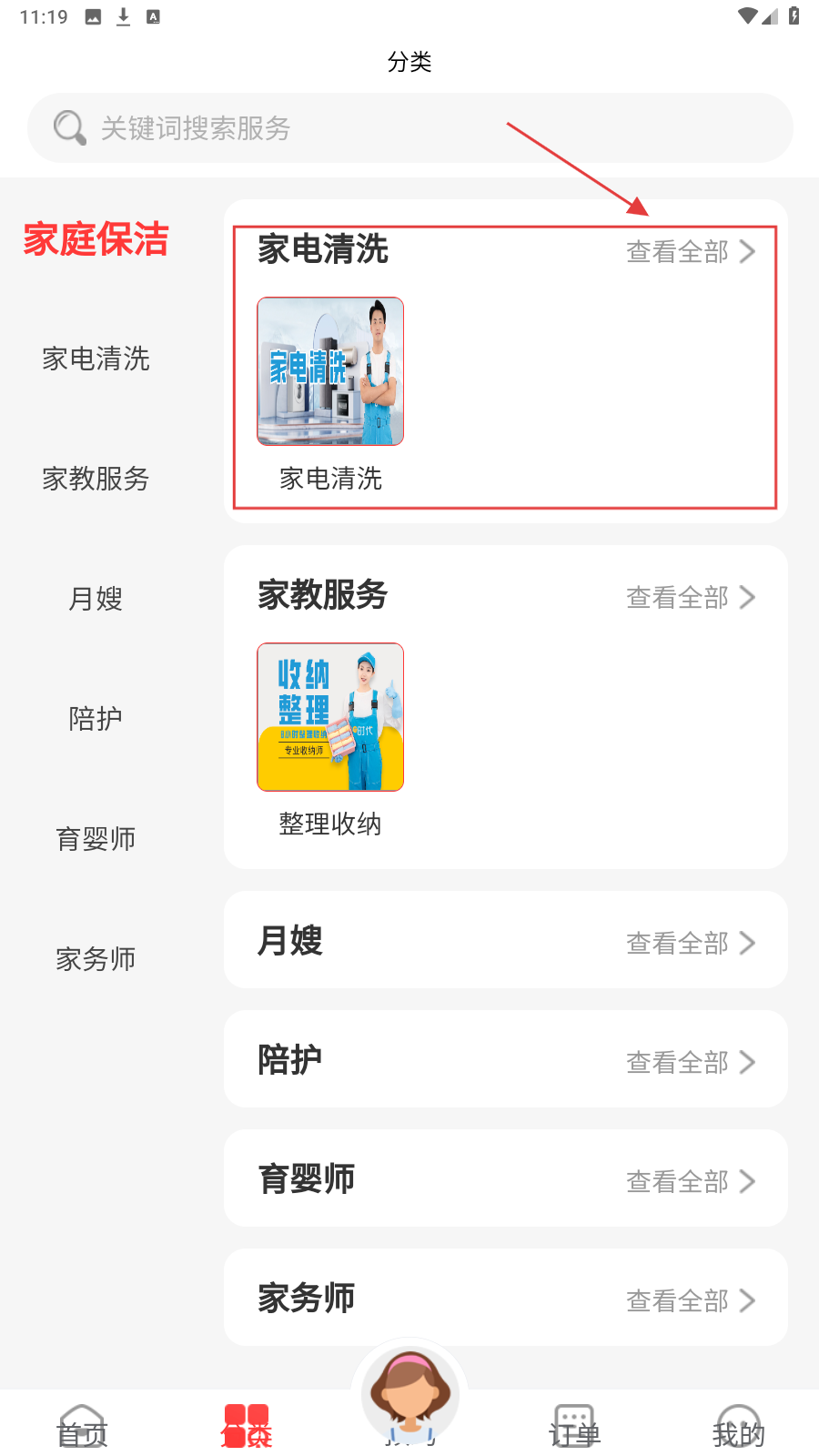This screenshot has width=819, height=1456.
Task: View all in the 家务师 section
Action: pos(690,1300)
